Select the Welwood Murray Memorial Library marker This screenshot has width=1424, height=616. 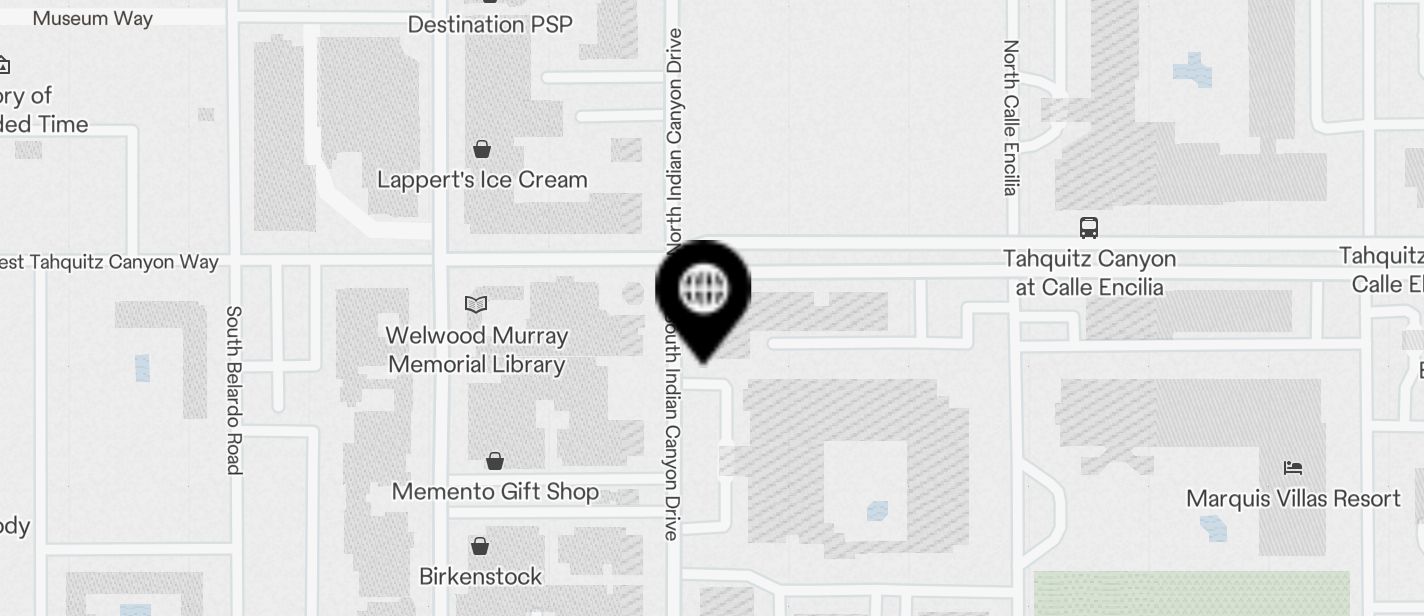477,304
